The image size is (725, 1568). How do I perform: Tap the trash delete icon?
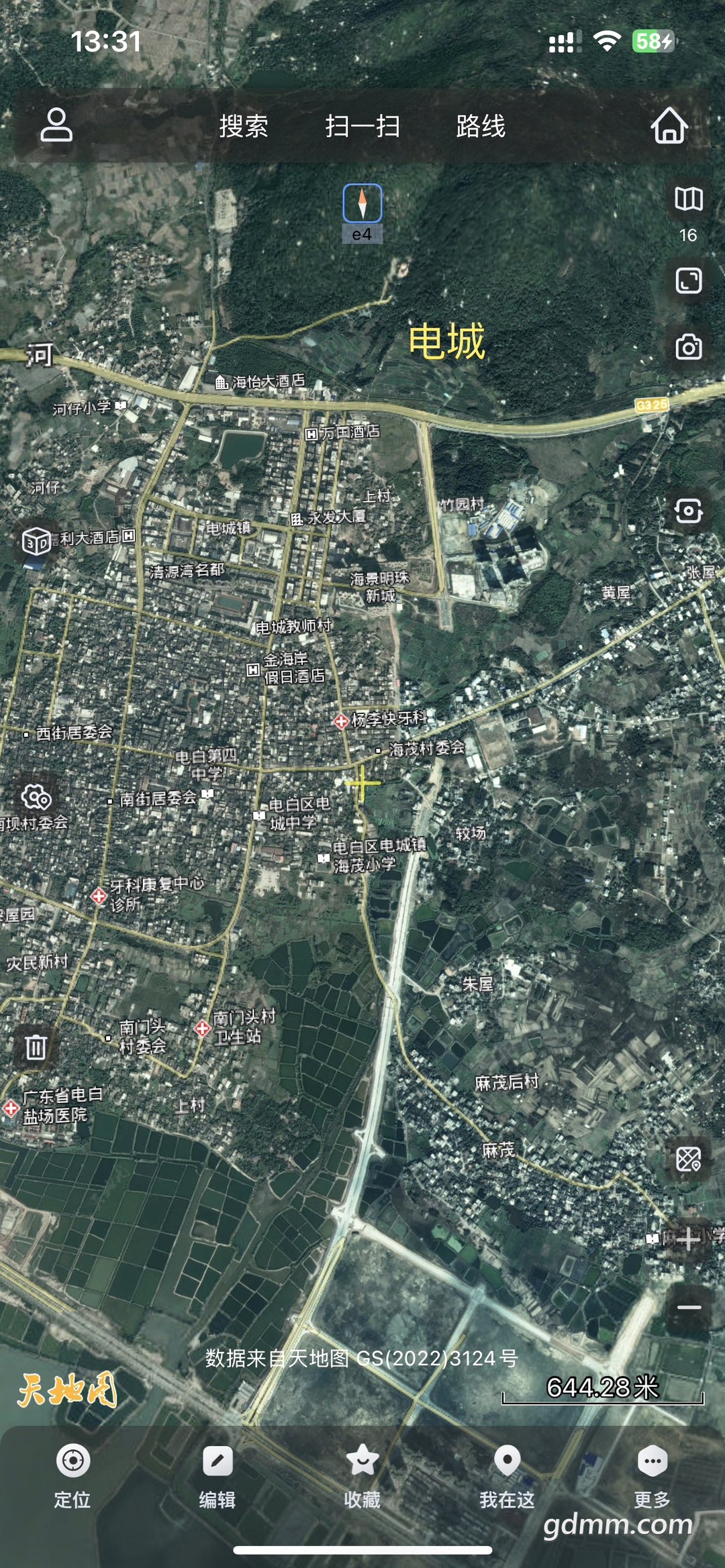[36, 1047]
